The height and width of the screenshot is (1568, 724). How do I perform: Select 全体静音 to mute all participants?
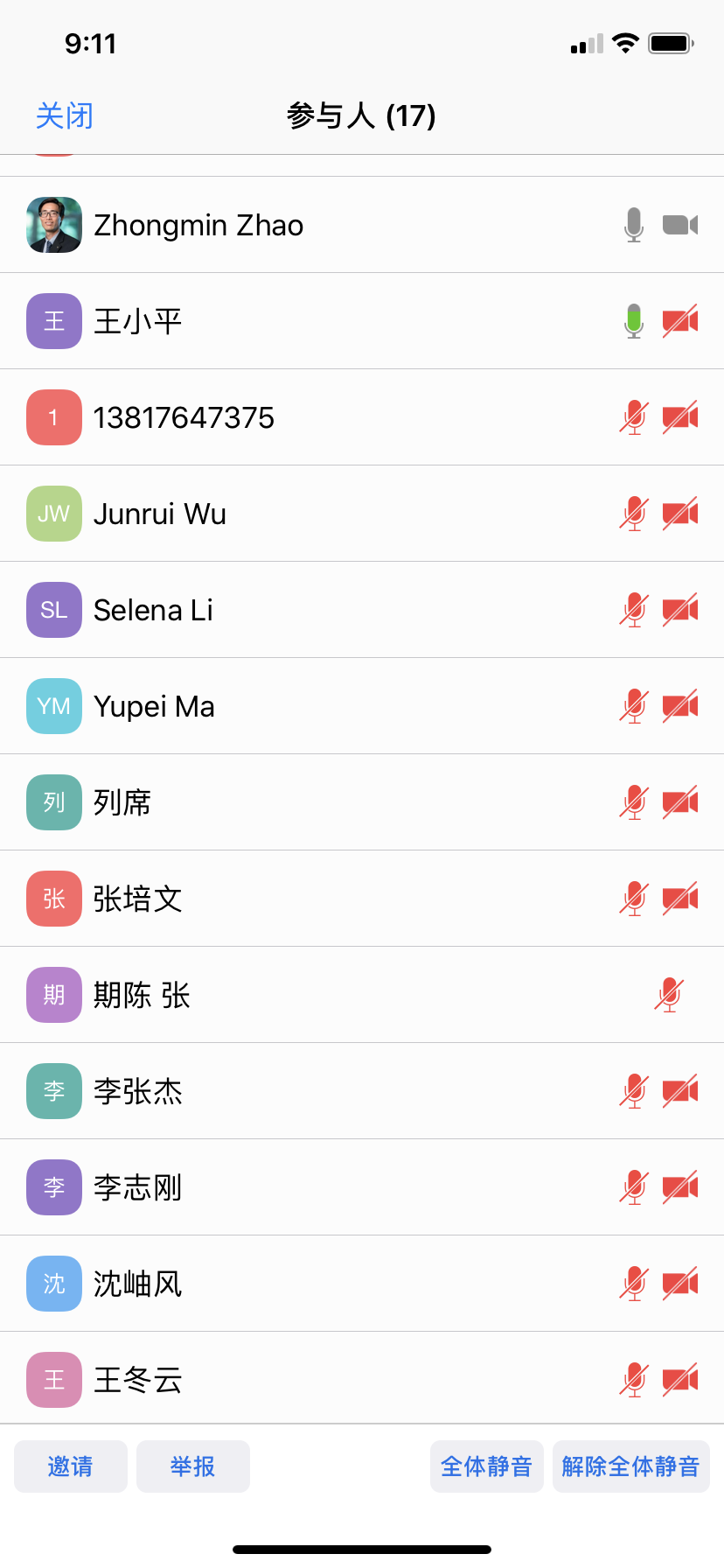pyautogui.click(x=486, y=1466)
